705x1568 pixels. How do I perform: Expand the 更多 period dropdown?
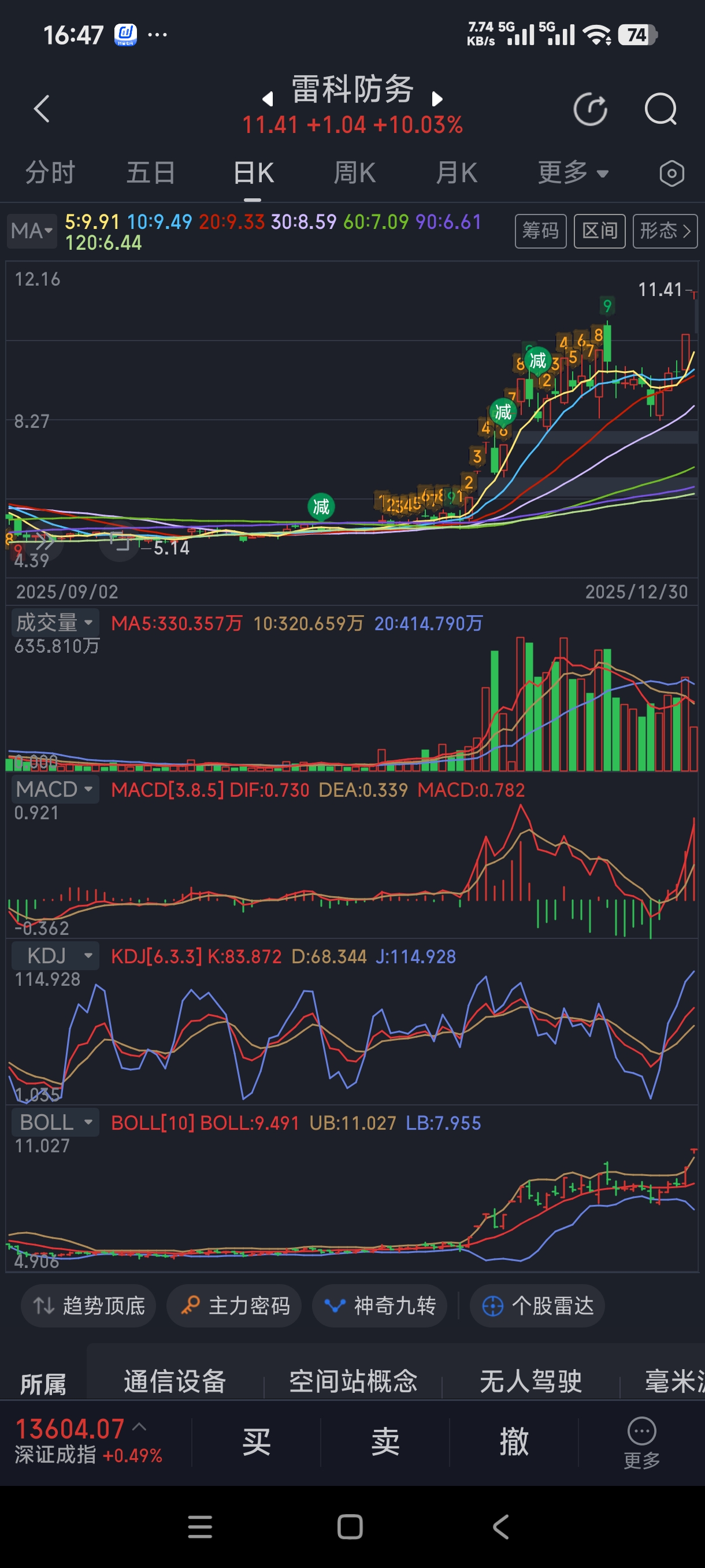pyautogui.click(x=573, y=173)
